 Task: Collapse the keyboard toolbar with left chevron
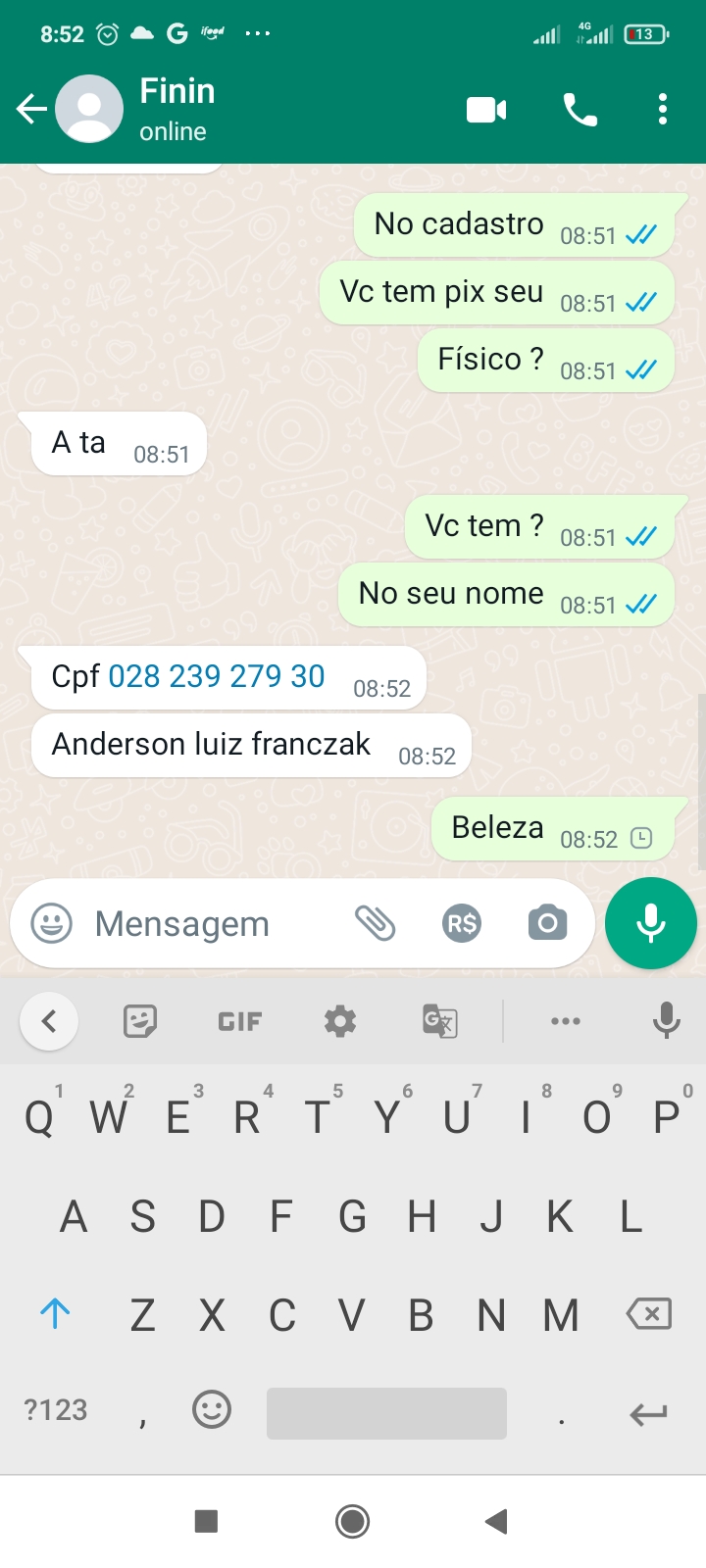point(49,1021)
